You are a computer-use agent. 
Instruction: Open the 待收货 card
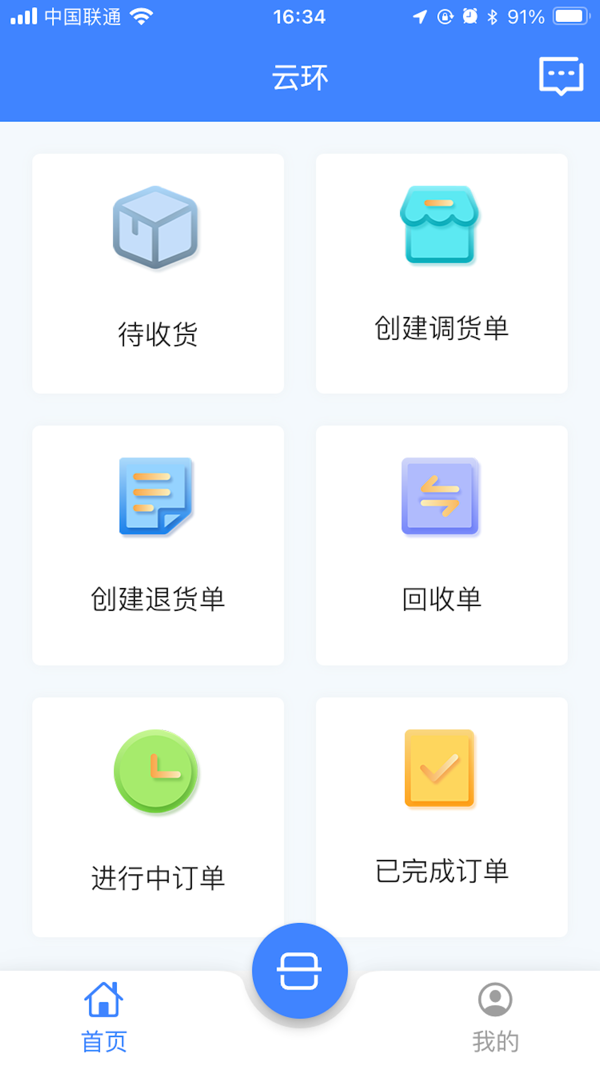[x=158, y=274]
